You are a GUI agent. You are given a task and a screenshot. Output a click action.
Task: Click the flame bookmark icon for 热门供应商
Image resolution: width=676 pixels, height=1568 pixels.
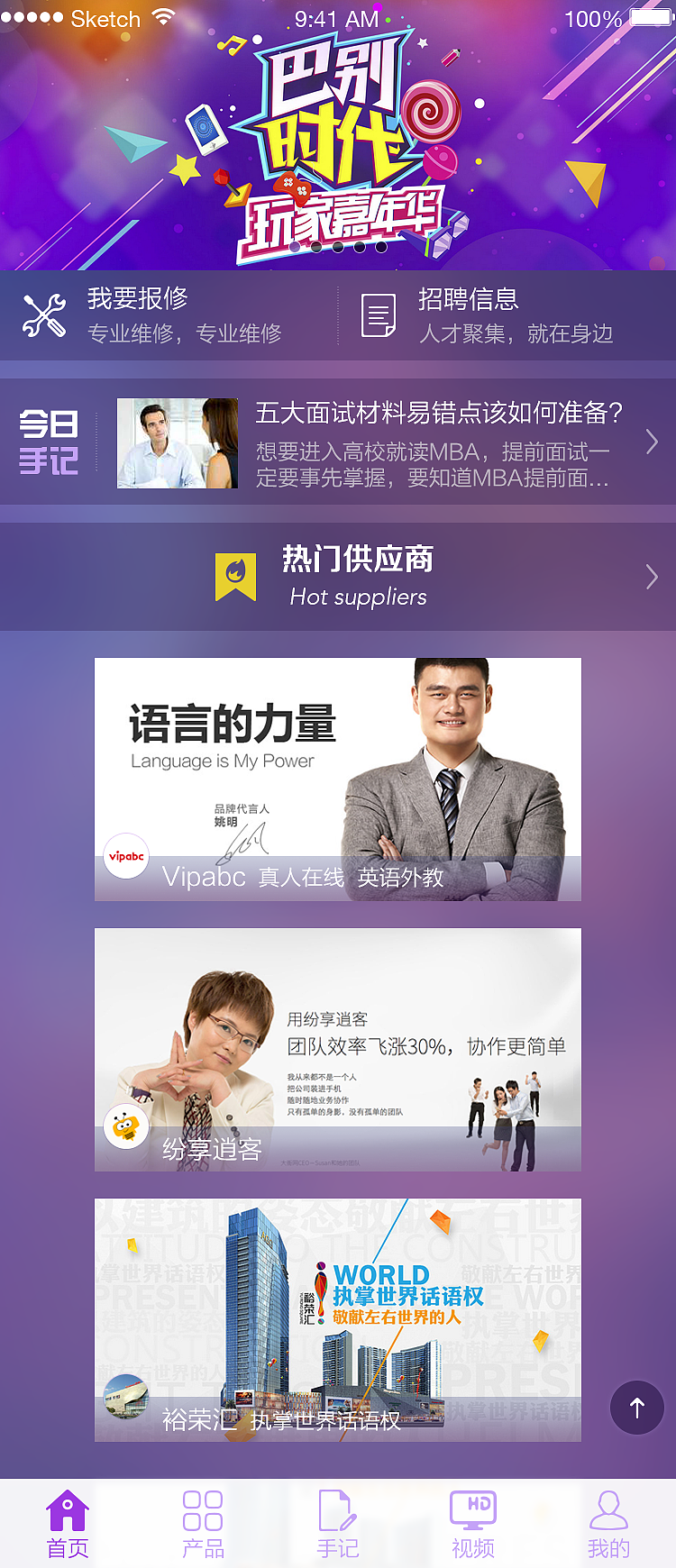coord(234,575)
